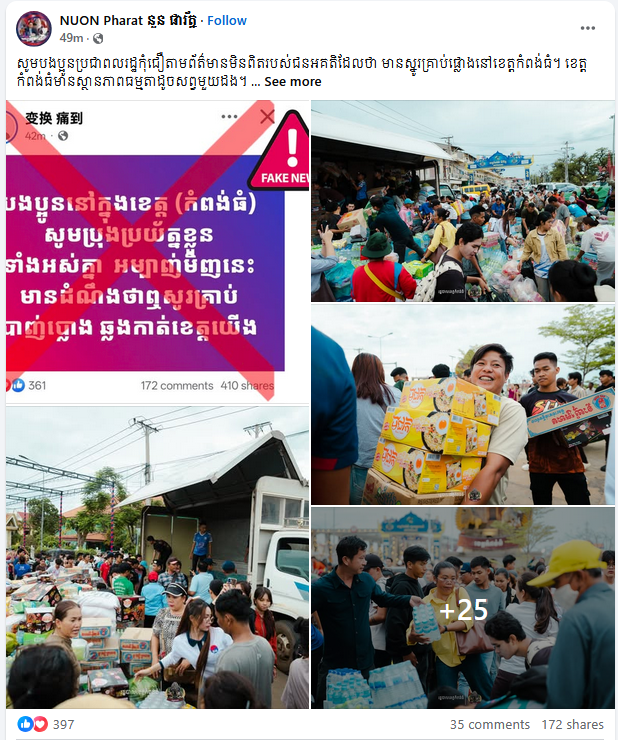The width and height of the screenshot is (618, 740).
Task: Open NUON Pharat's name link
Action: tap(128, 20)
